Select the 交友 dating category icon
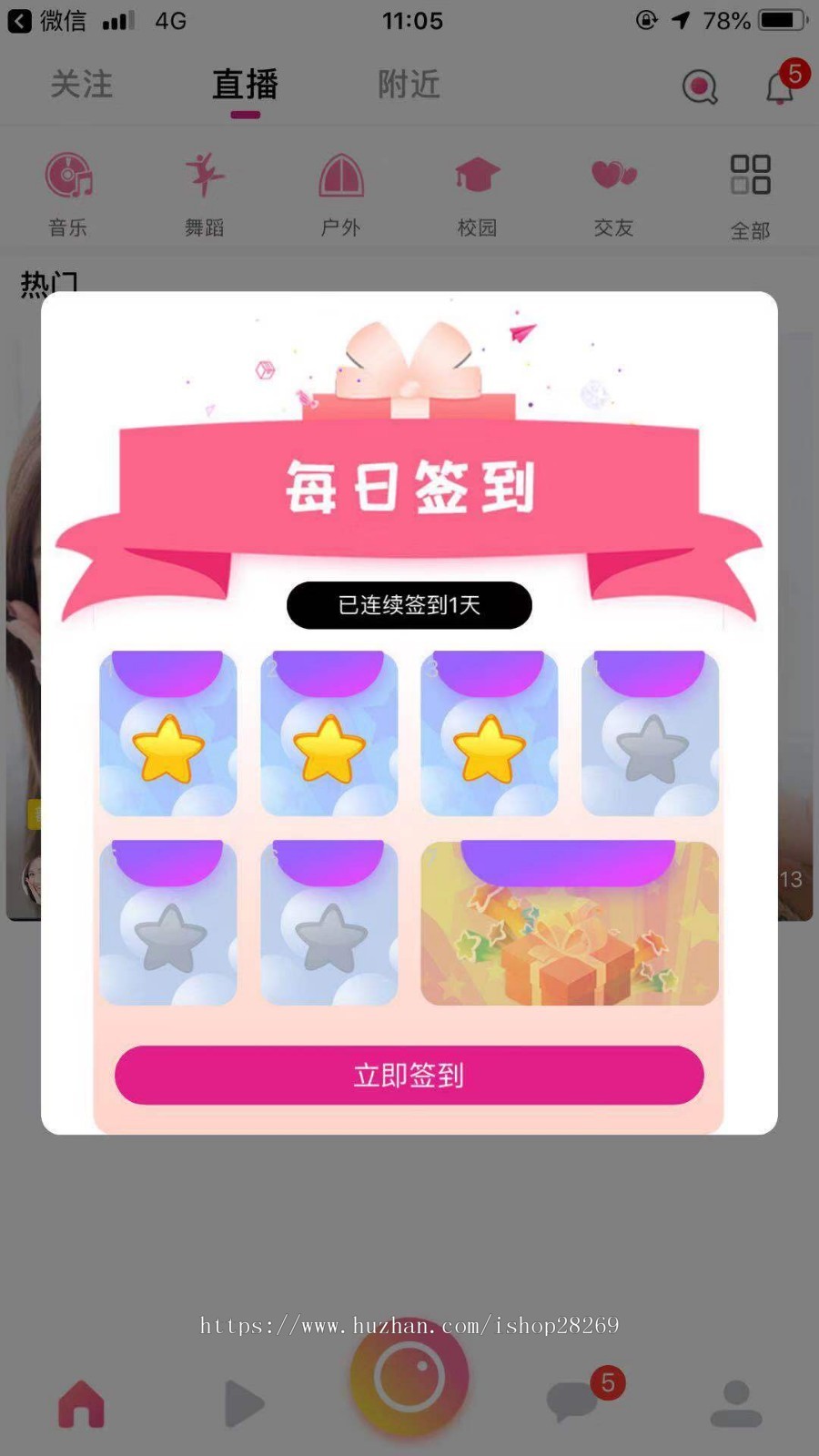Screen dimensions: 819x1456 [x=614, y=175]
